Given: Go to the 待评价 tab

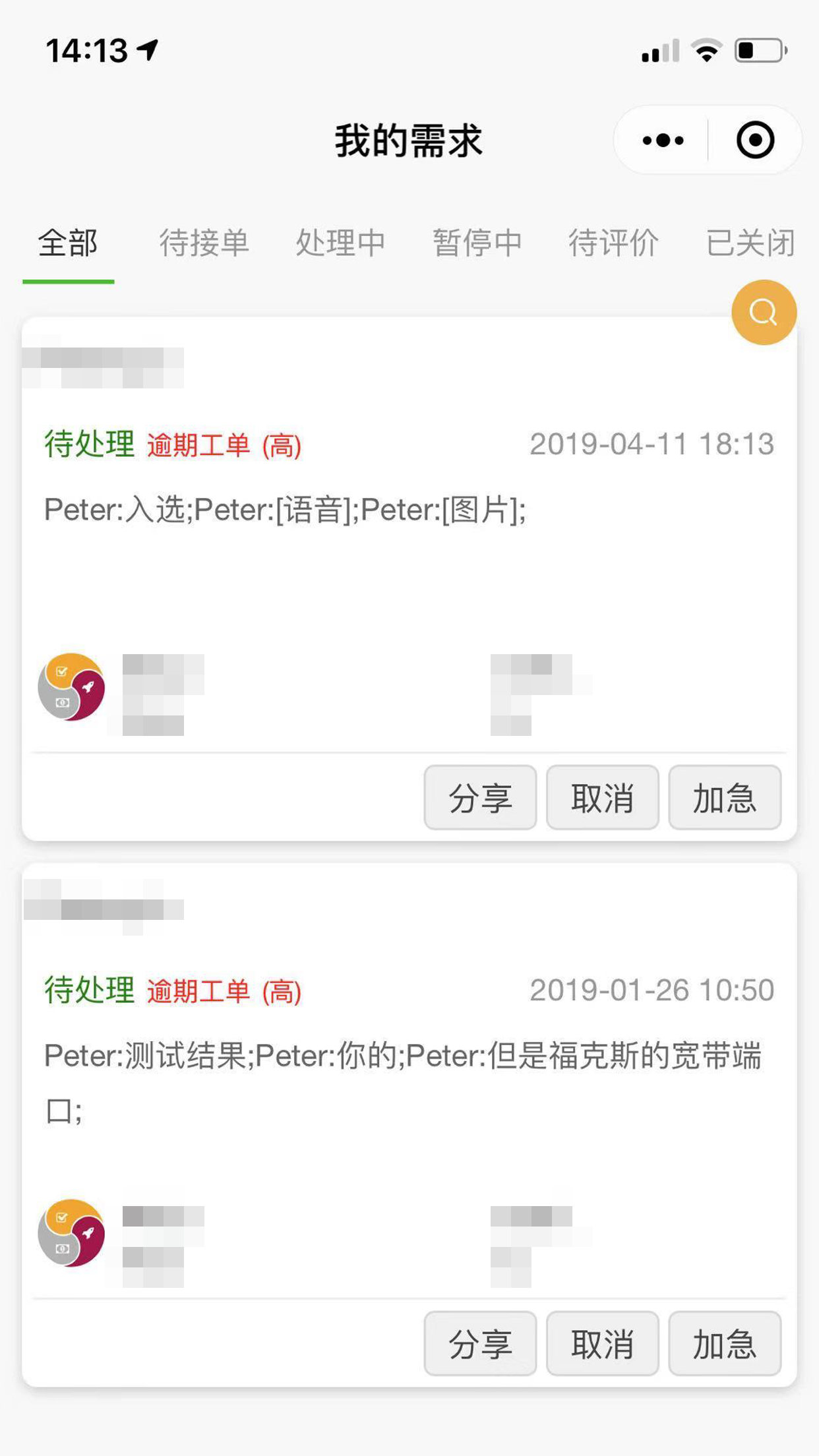Looking at the screenshot, I should click(613, 243).
